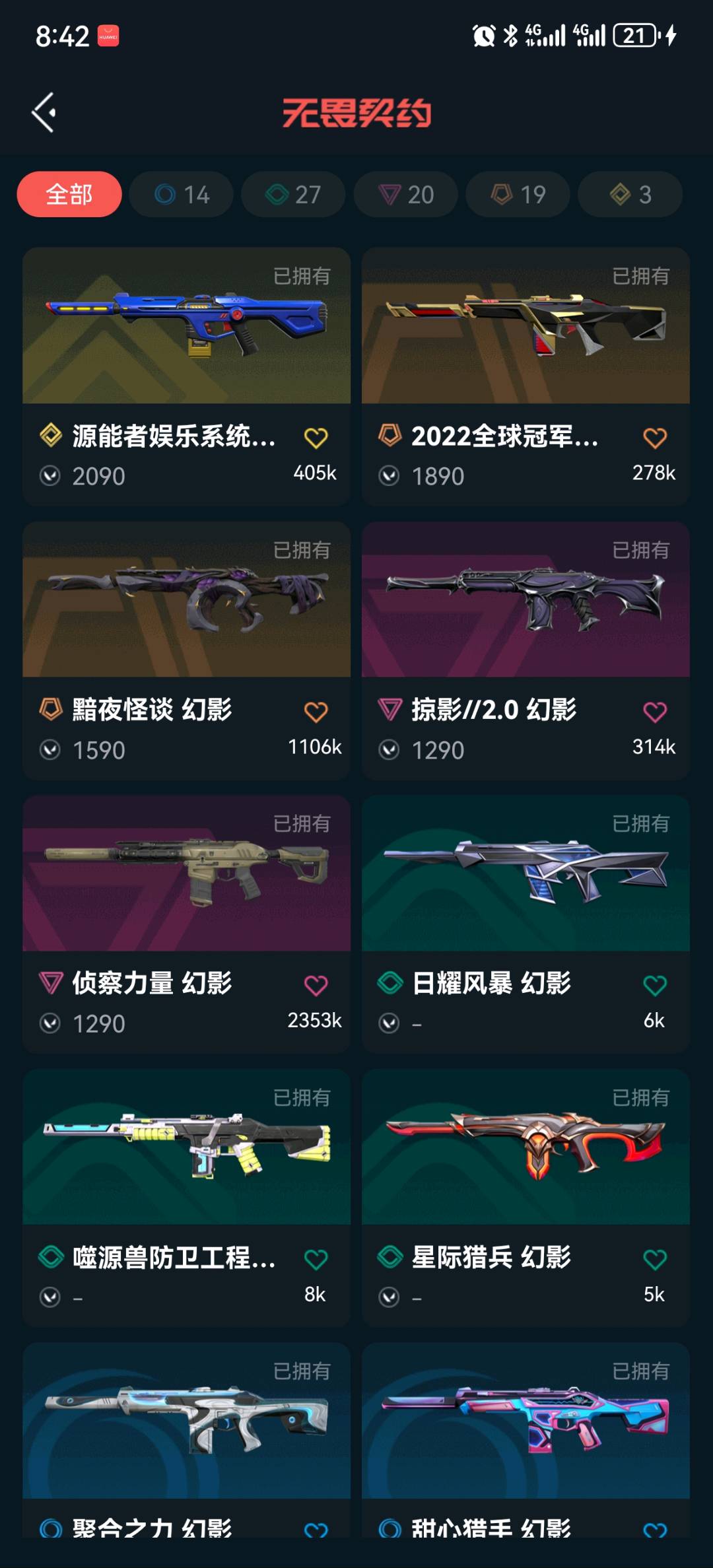Filter by the tier showing 20 skins
713x1568 pixels.
pos(405,195)
